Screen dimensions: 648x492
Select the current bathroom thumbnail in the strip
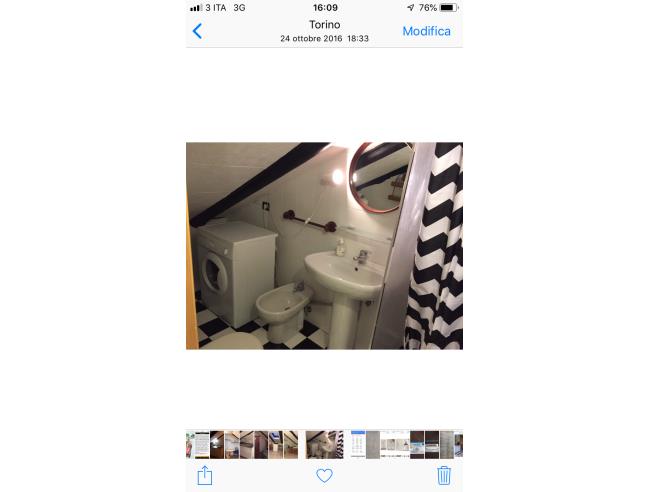[x=324, y=444]
